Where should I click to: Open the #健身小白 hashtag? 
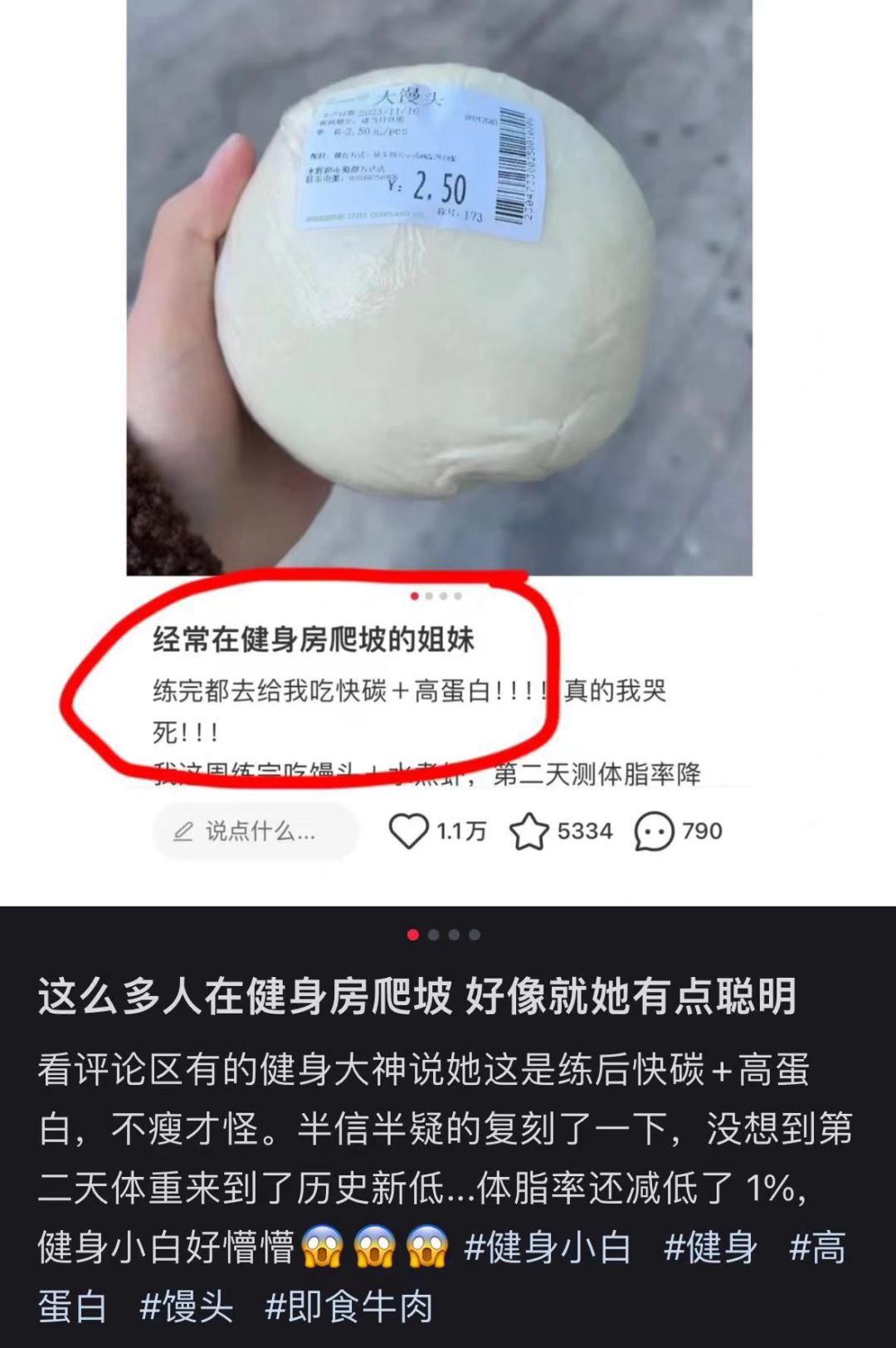pos(548,1248)
